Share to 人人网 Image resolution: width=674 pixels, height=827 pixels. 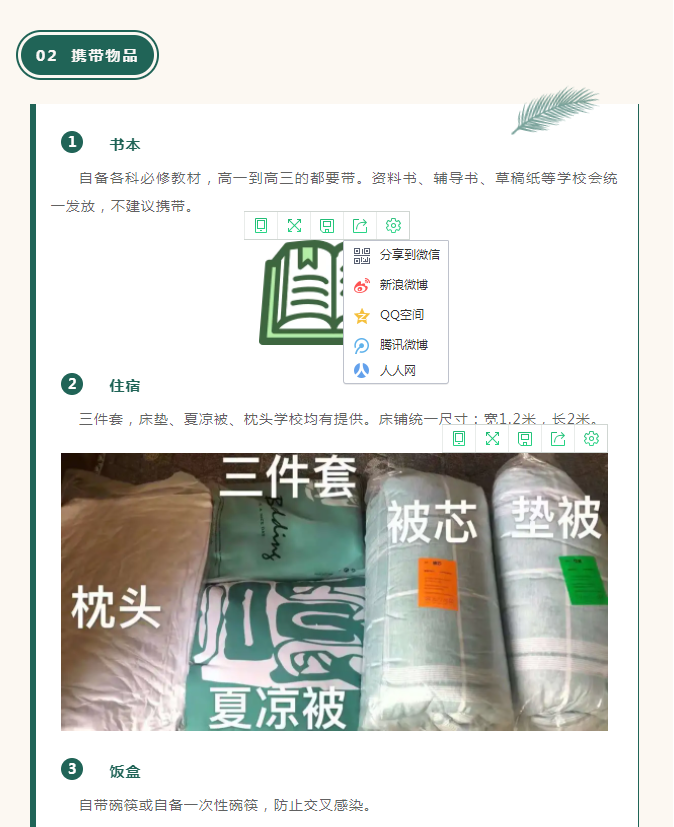pyautogui.click(x=397, y=371)
